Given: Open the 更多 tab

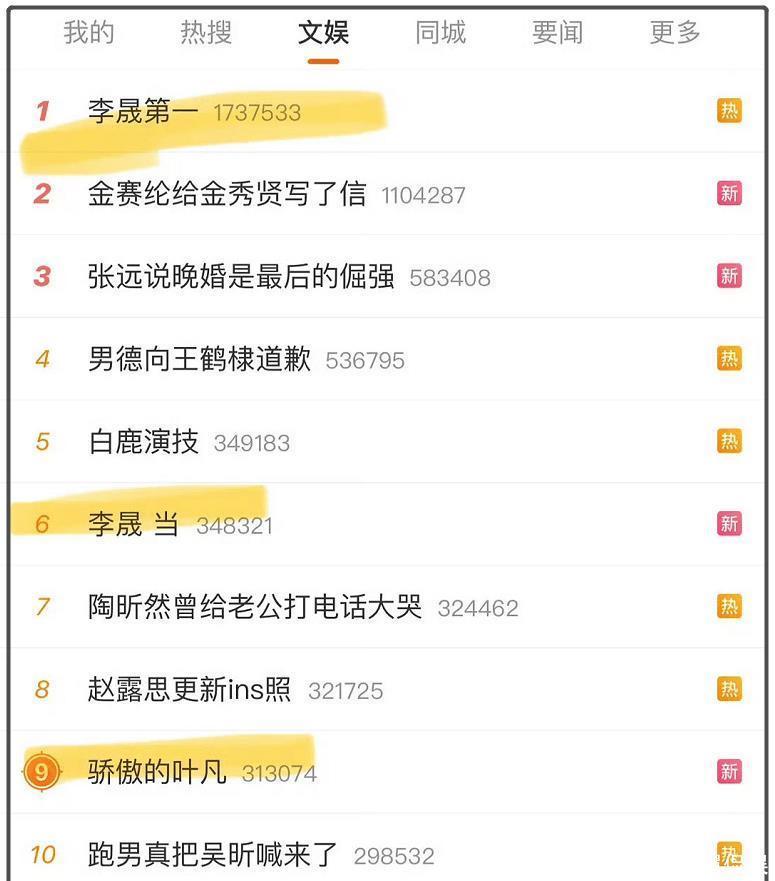Looking at the screenshot, I should point(675,33).
